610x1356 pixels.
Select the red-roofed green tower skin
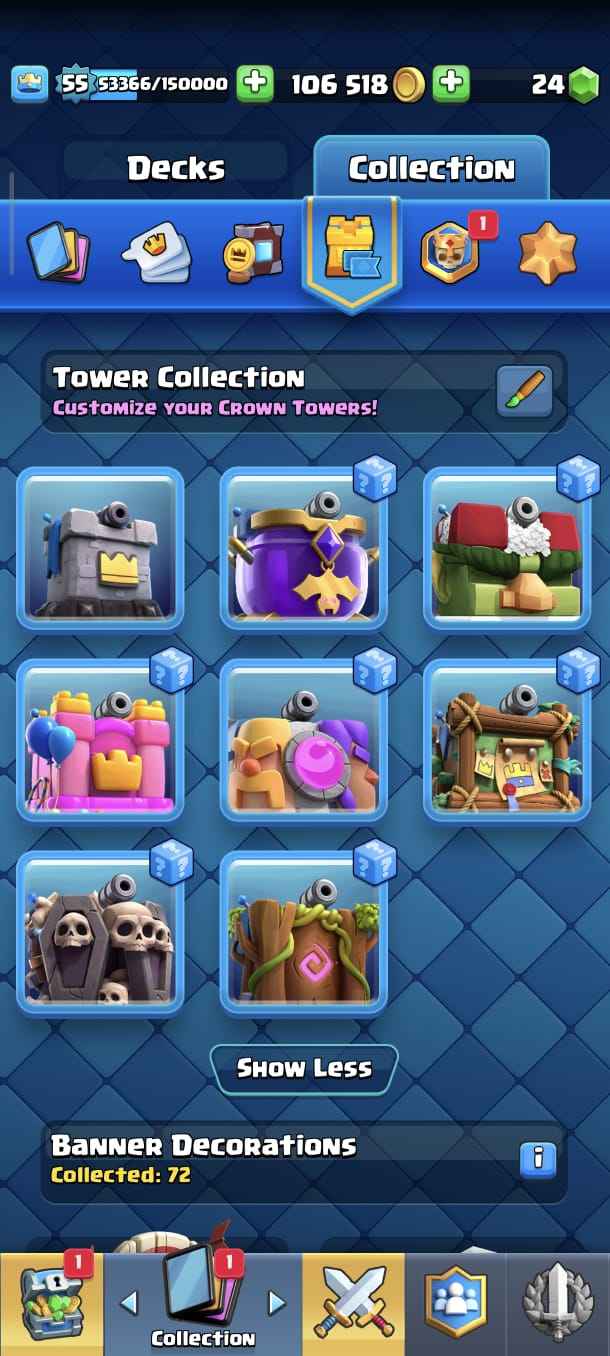tap(506, 548)
